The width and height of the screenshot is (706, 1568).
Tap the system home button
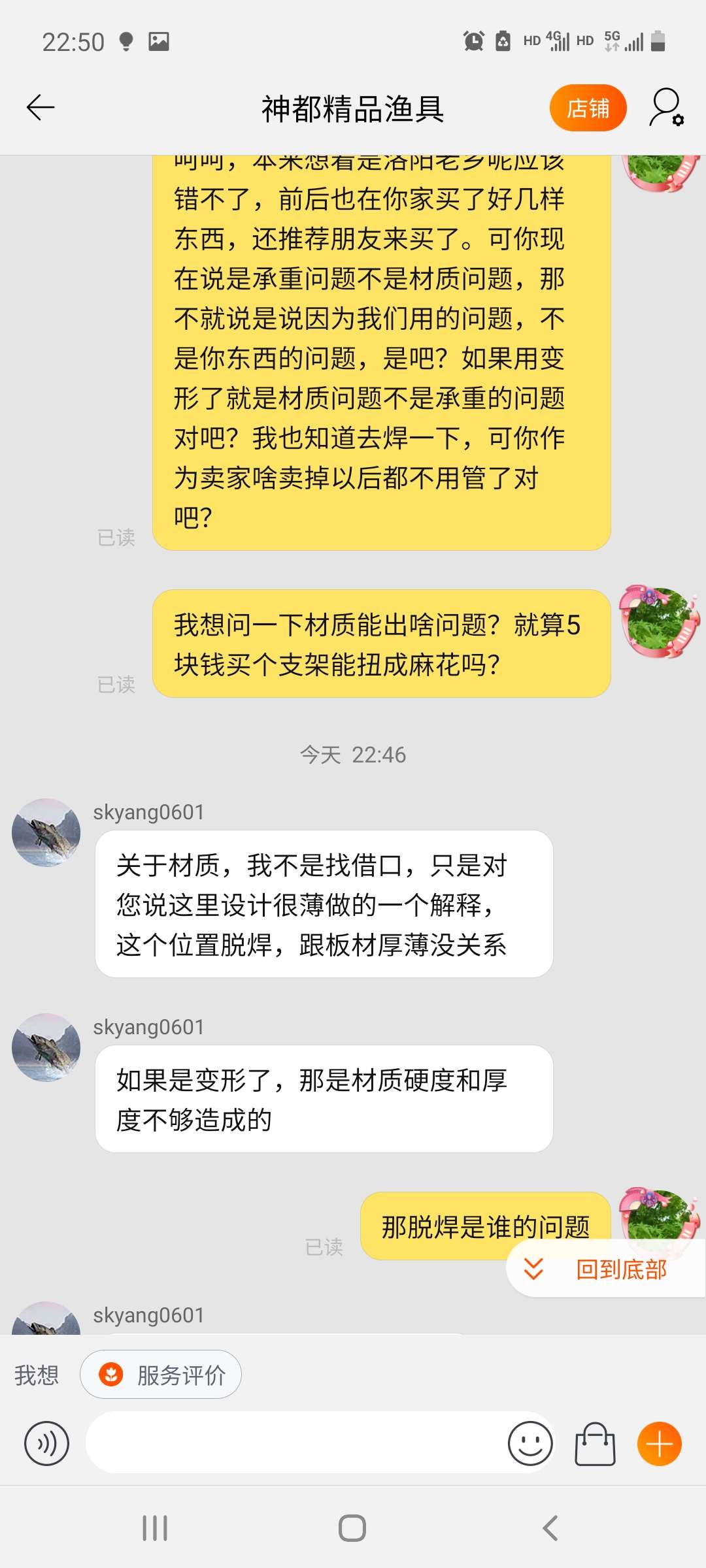[x=352, y=1528]
